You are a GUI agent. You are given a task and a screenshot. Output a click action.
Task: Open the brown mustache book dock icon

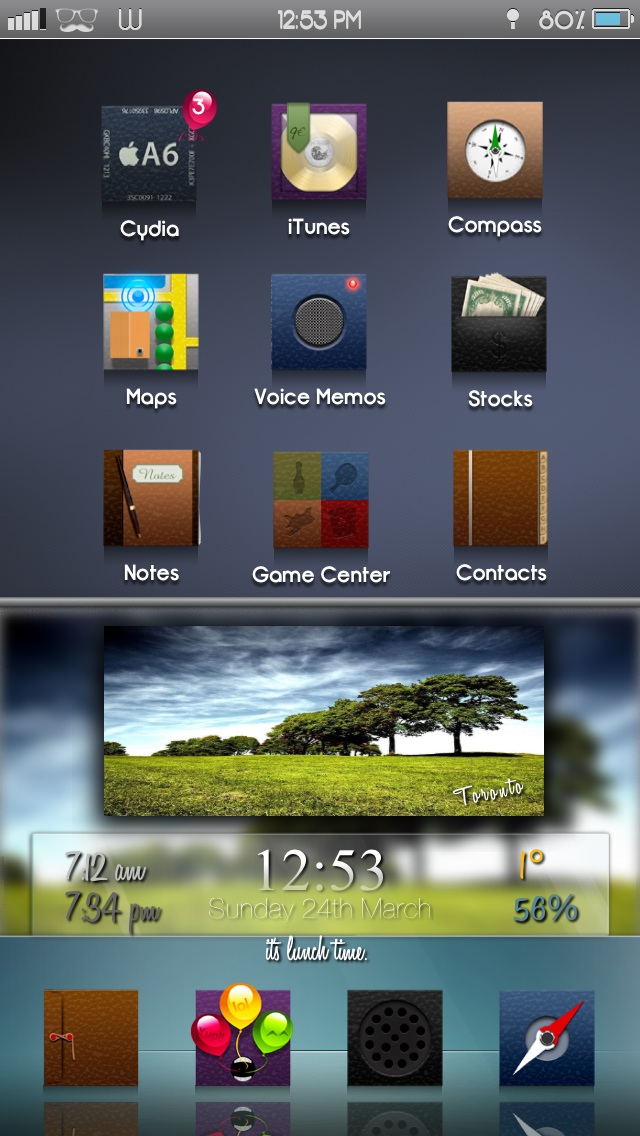pos(91,1037)
